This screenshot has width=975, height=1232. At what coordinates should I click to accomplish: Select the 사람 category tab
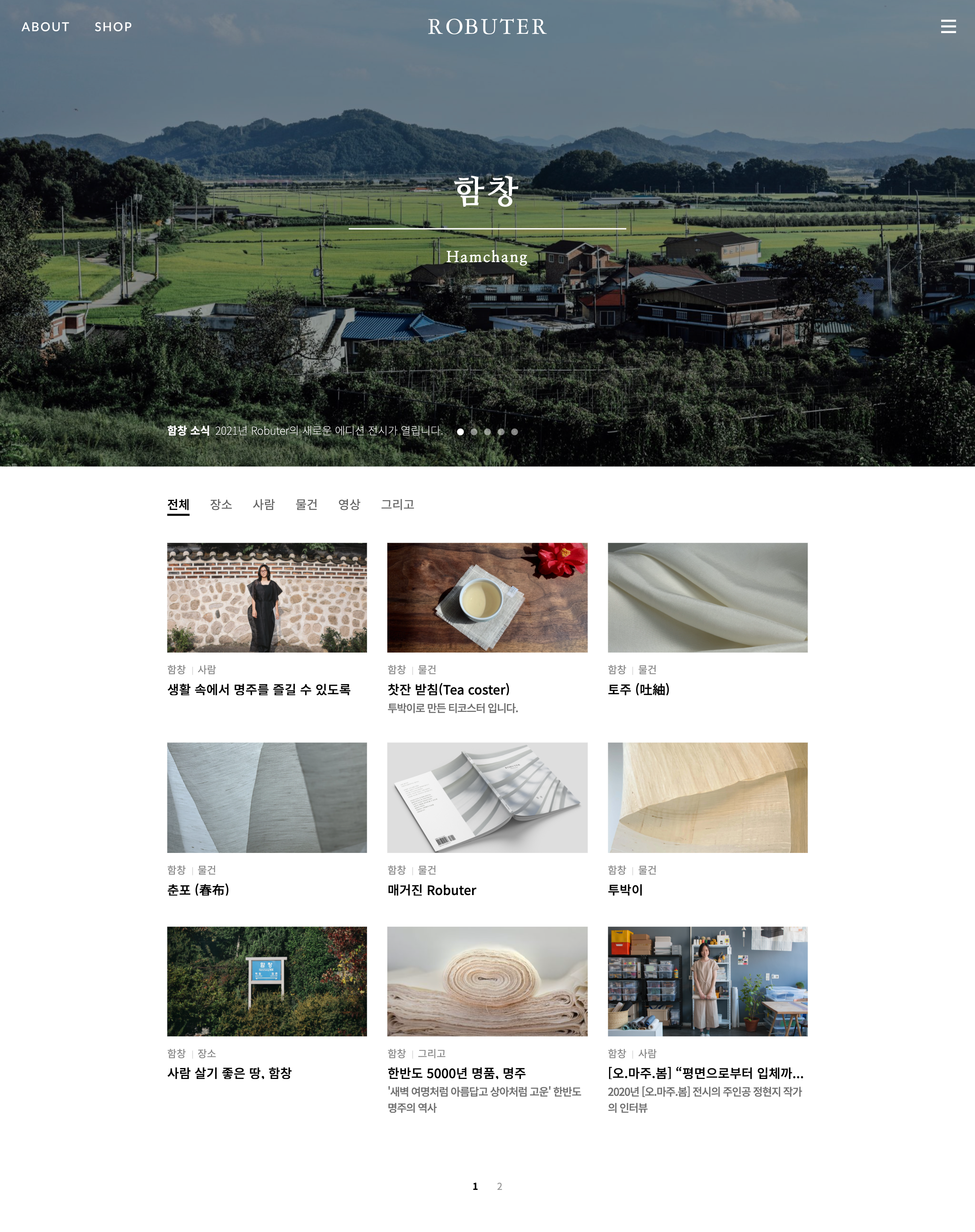pos(264,504)
